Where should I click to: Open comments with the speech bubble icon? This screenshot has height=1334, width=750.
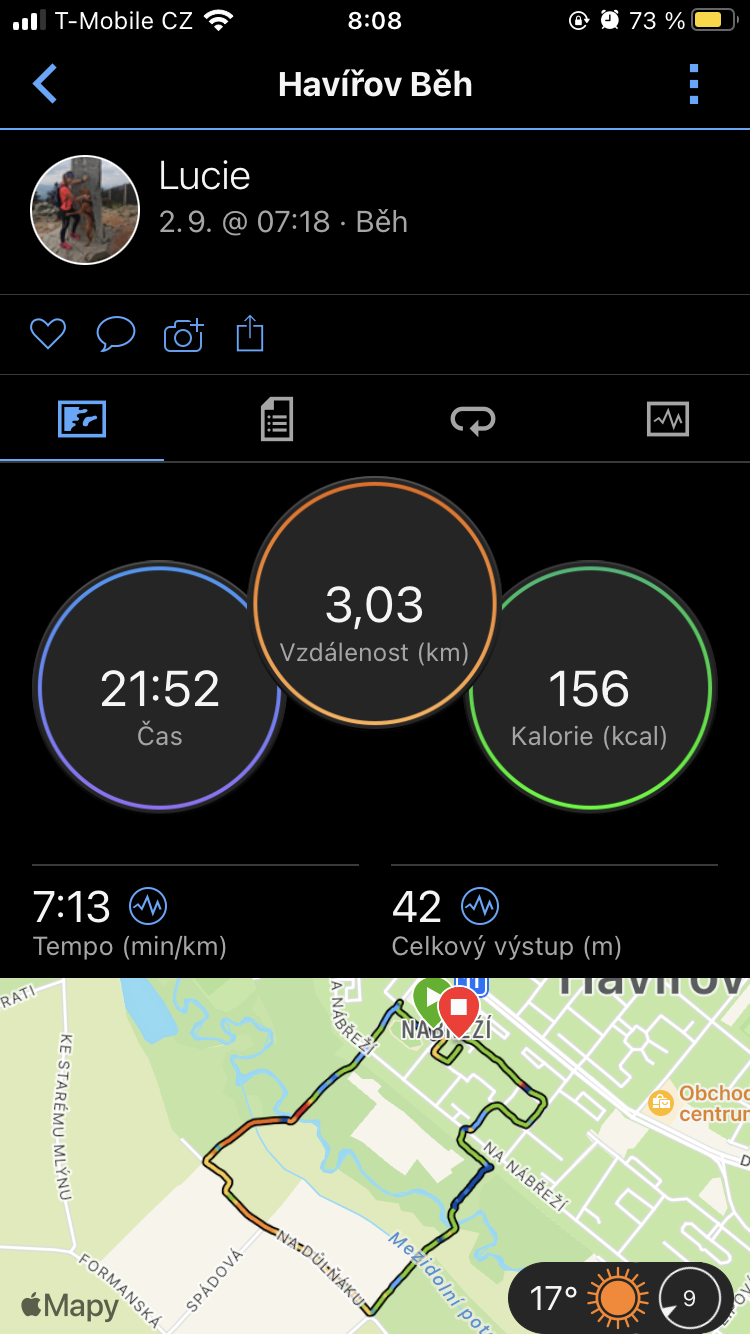click(115, 334)
